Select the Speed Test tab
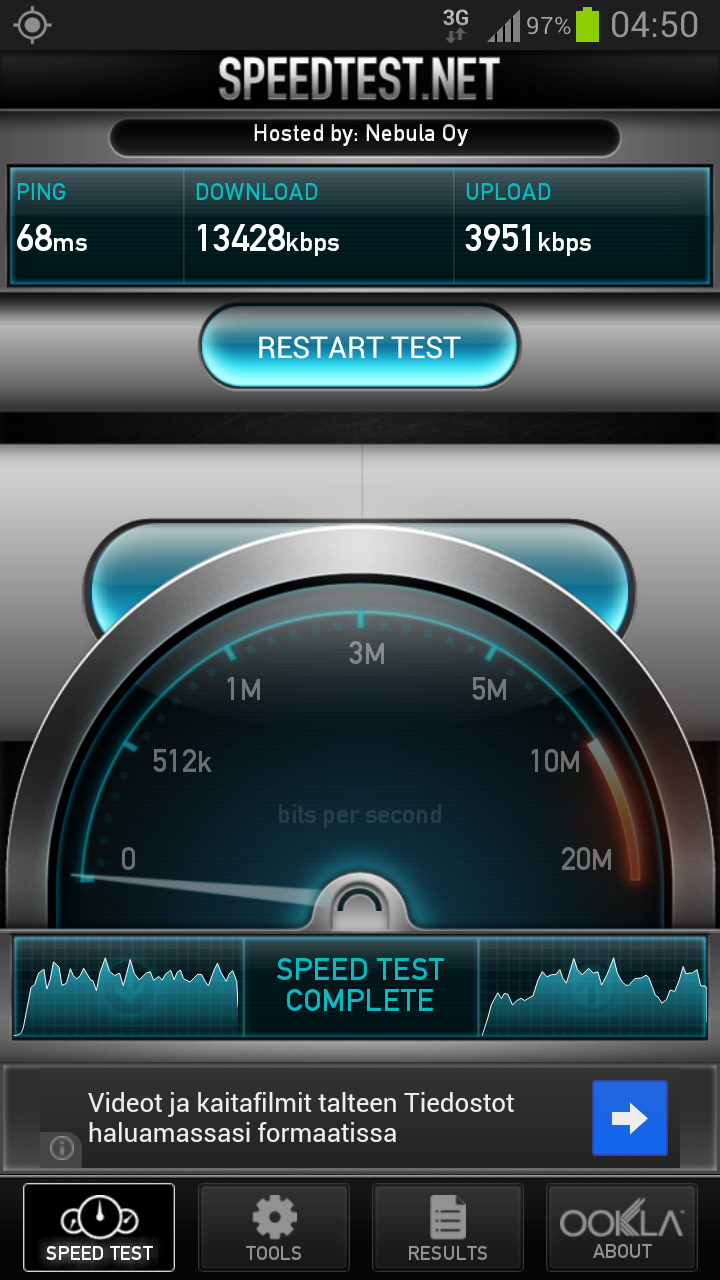Screen dimensions: 720x1280 [x=99, y=1227]
